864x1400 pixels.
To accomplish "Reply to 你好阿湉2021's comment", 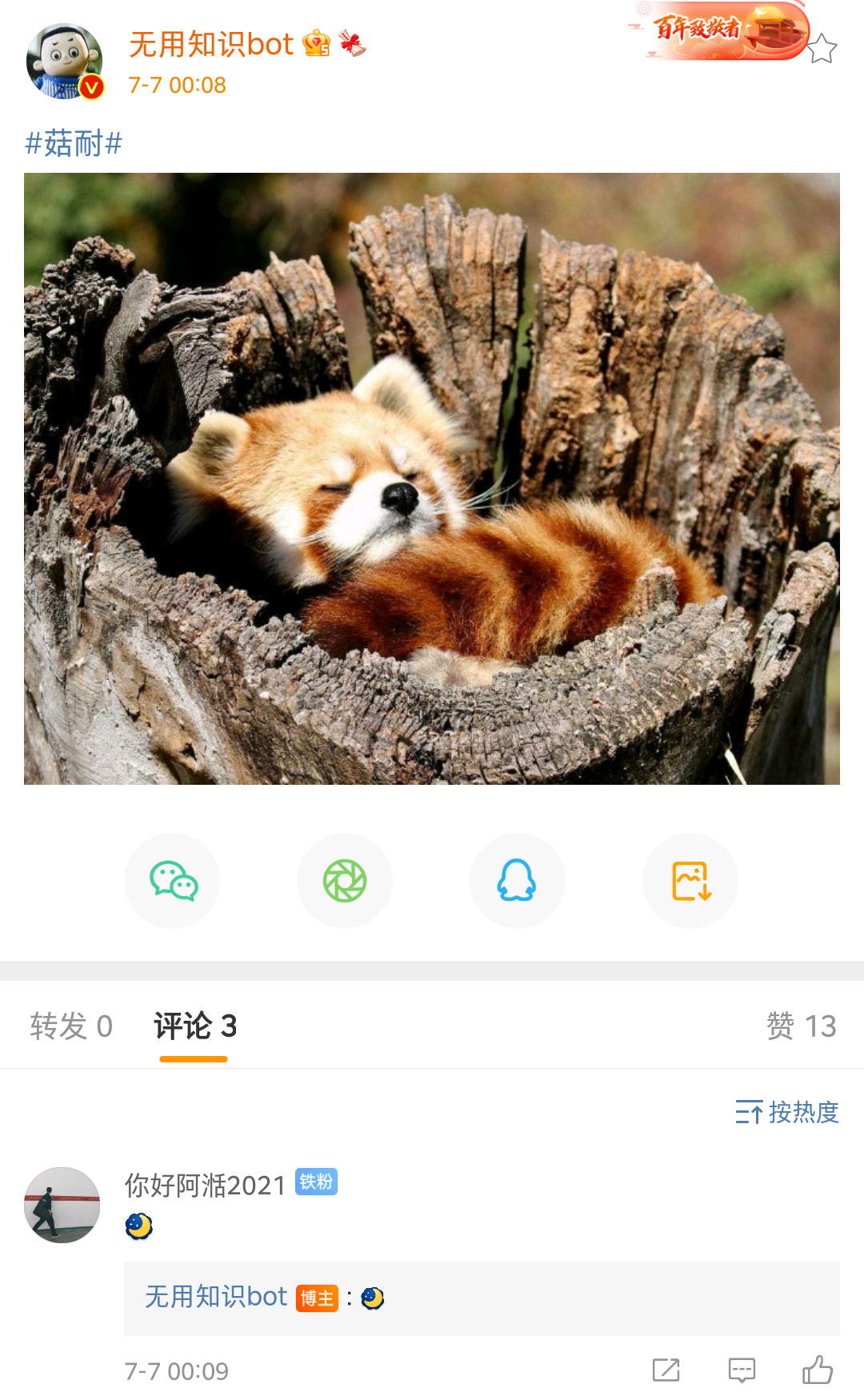I will coord(742,1370).
